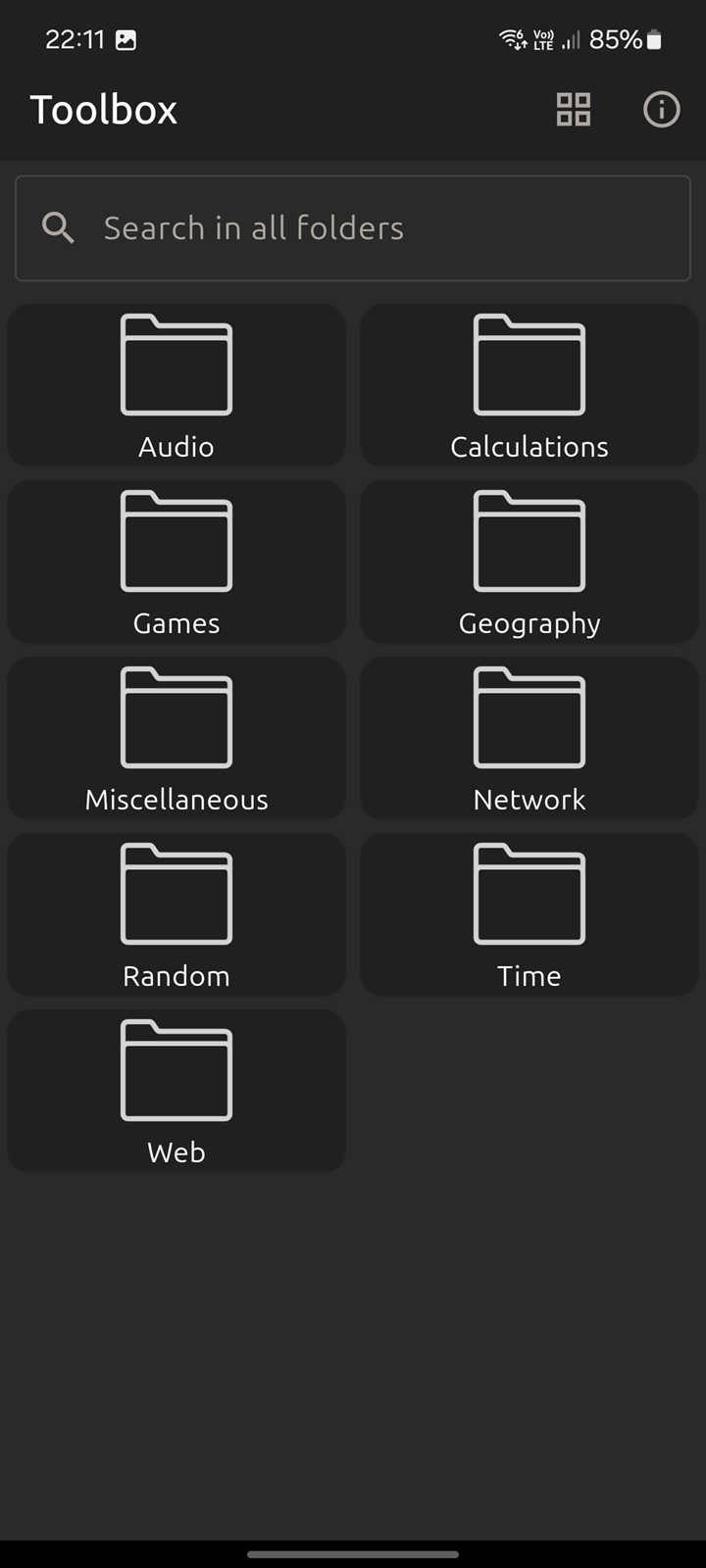The image size is (706, 1568).
Task: Open the Miscellaneous folder
Action: [x=176, y=738]
